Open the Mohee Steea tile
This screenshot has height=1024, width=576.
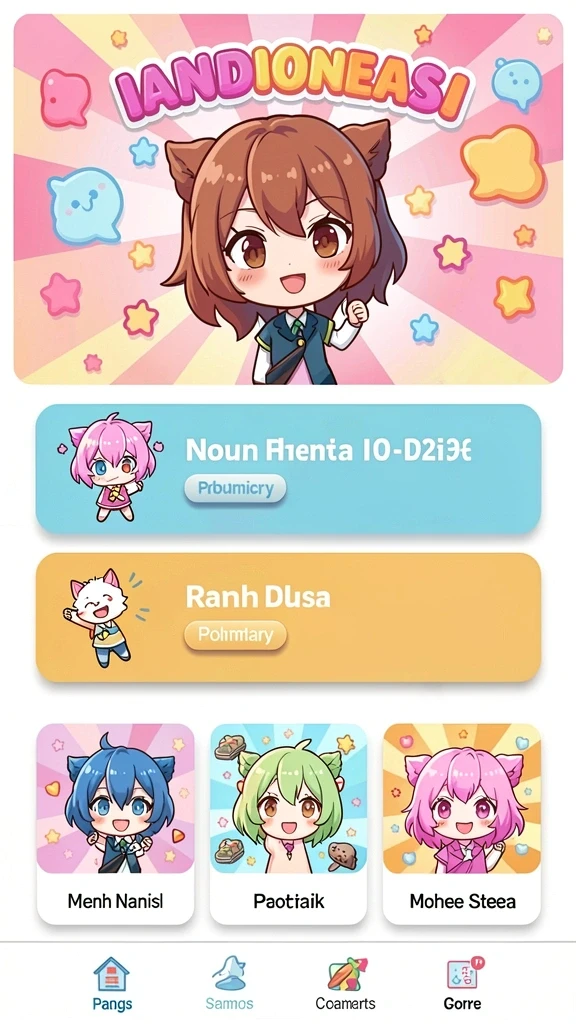[x=462, y=824]
